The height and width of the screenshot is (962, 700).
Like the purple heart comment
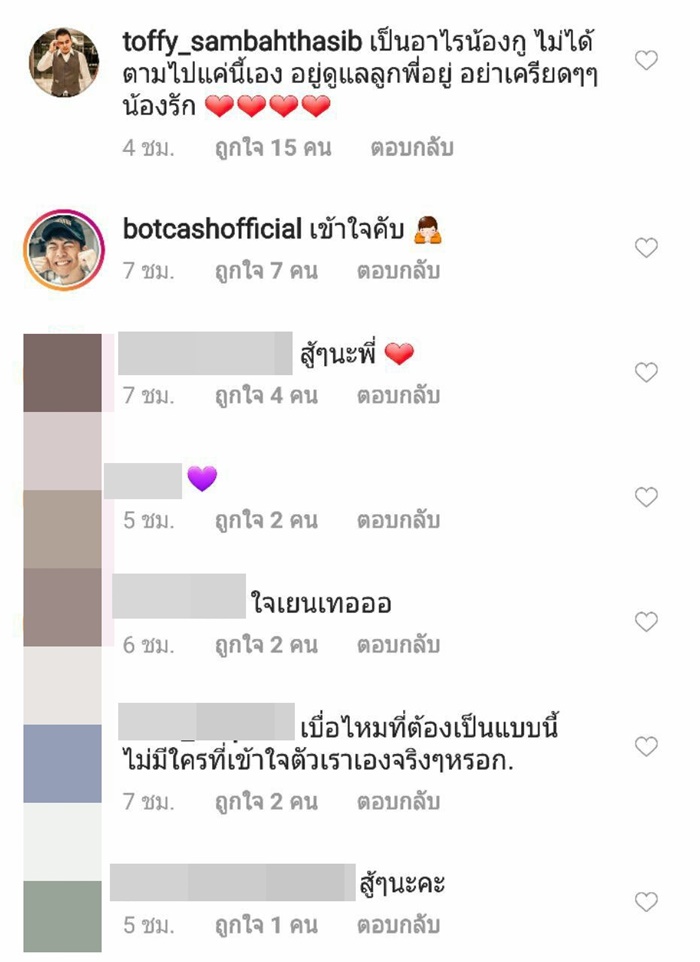[647, 497]
